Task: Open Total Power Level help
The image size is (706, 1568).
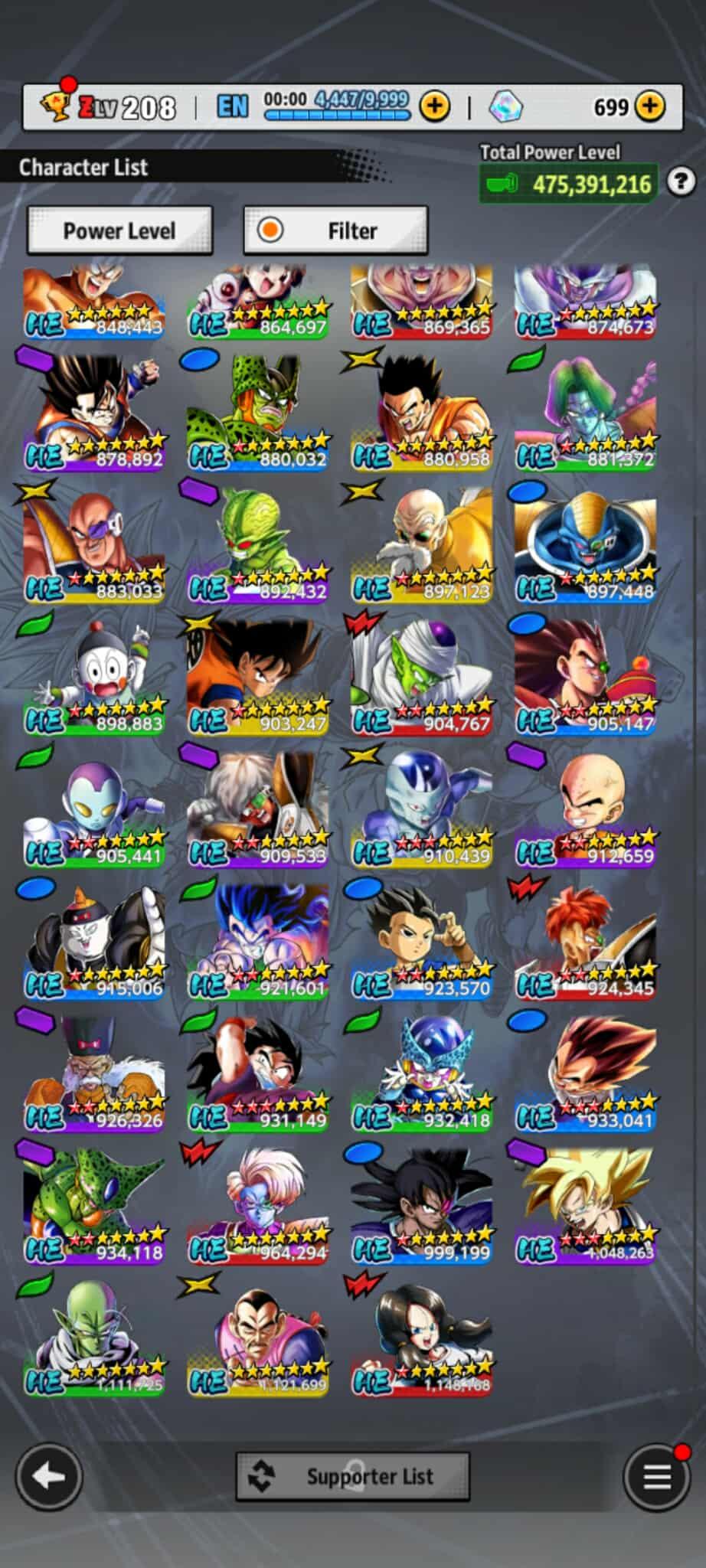Action: [x=680, y=182]
